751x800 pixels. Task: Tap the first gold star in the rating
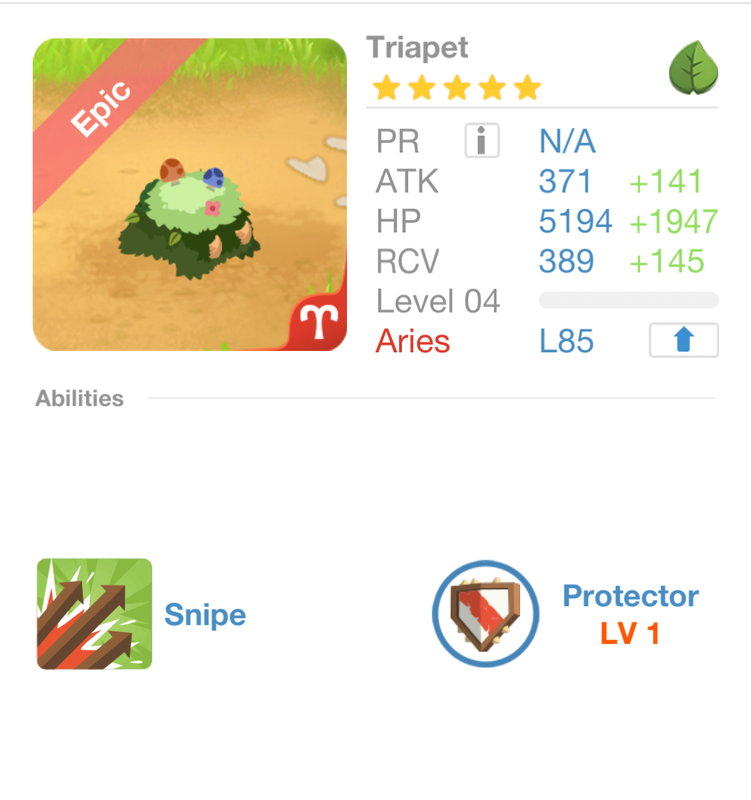pos(386,88)
